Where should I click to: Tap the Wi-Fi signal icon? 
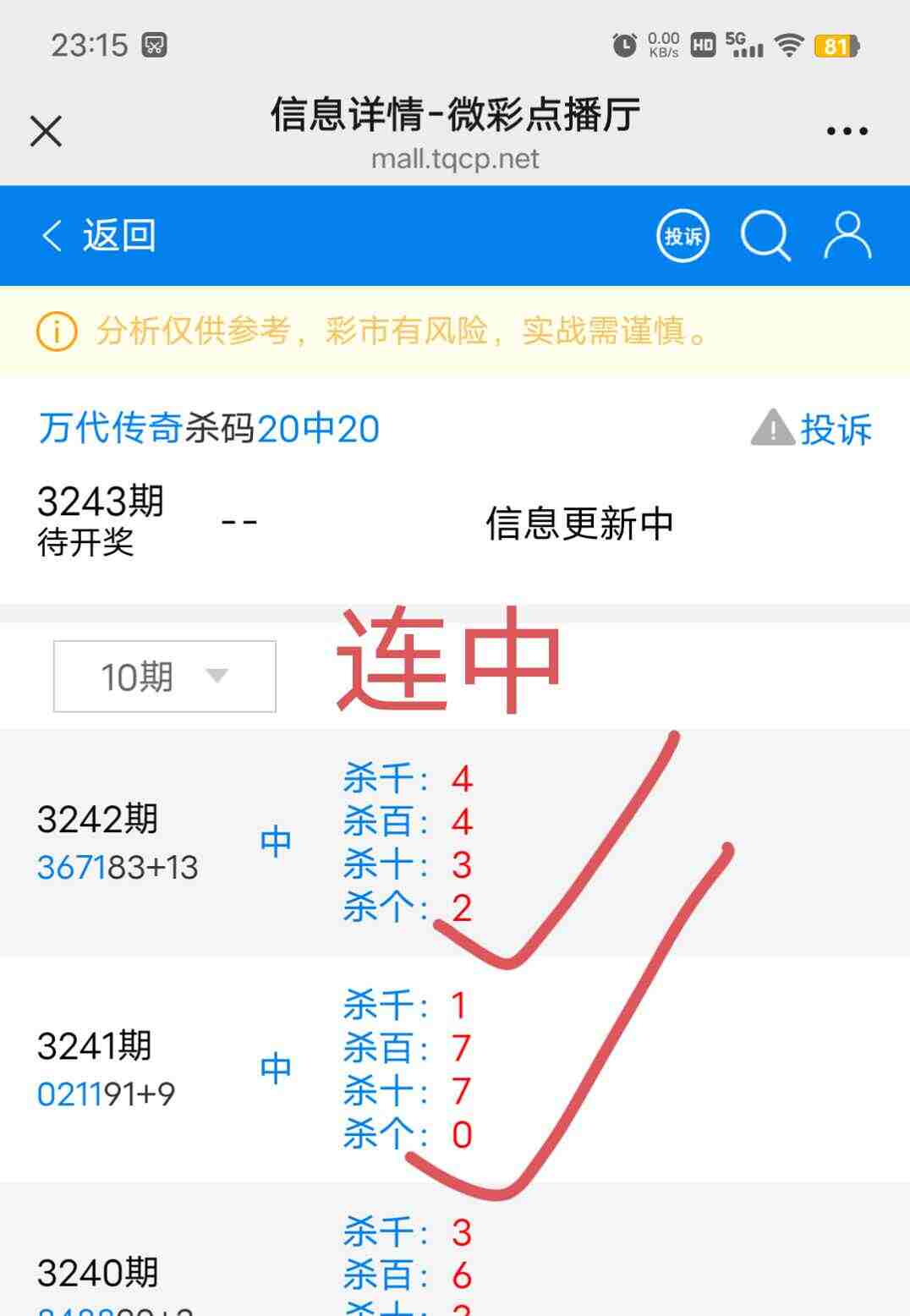point(789,47)
